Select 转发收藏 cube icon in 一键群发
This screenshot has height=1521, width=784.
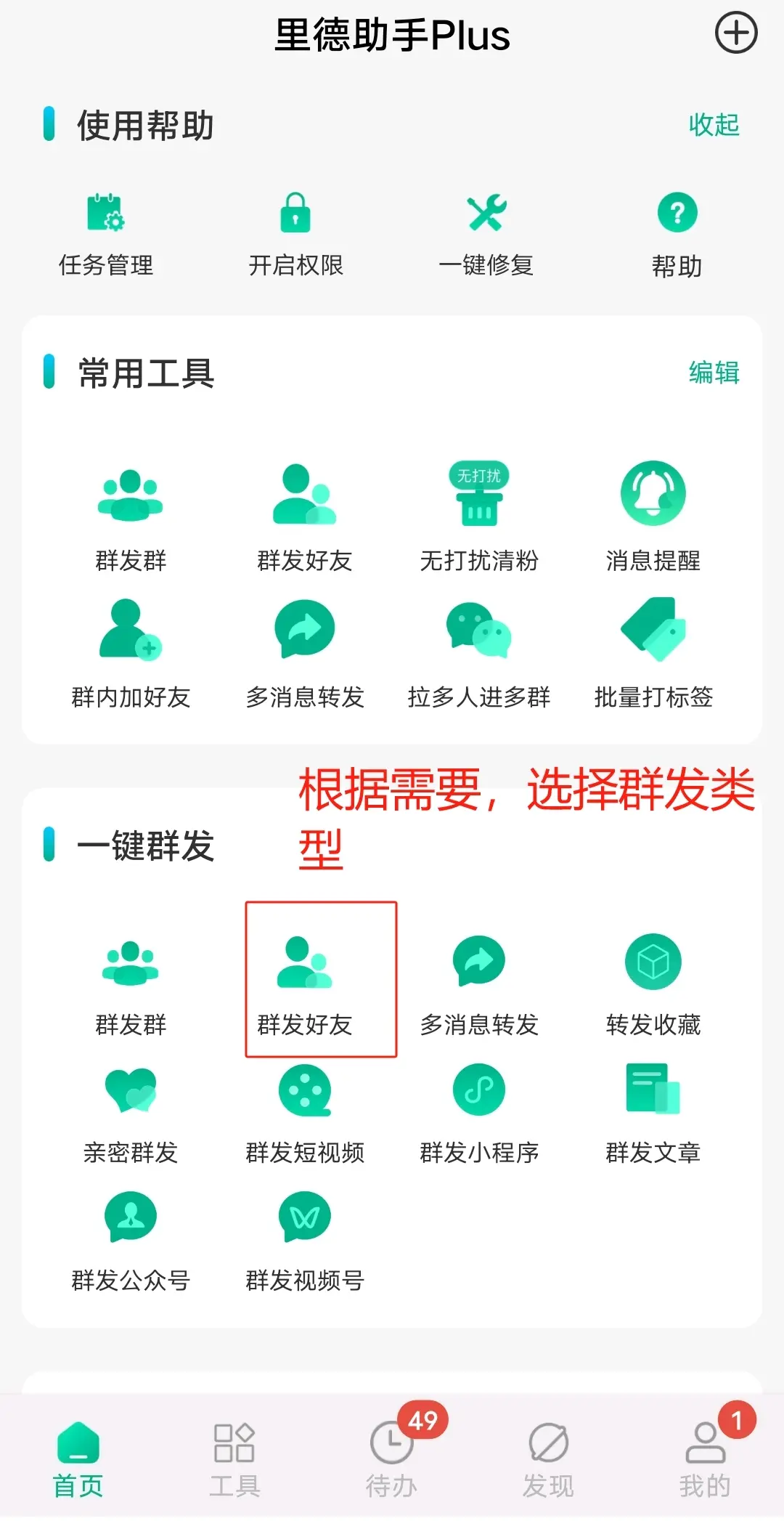[652, 962]
